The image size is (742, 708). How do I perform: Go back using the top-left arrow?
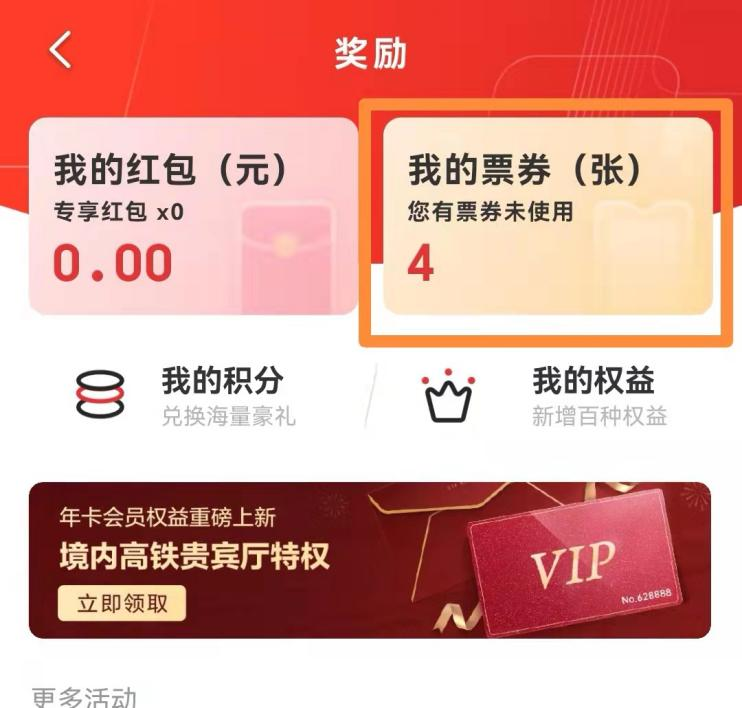[x=61, y=50]
